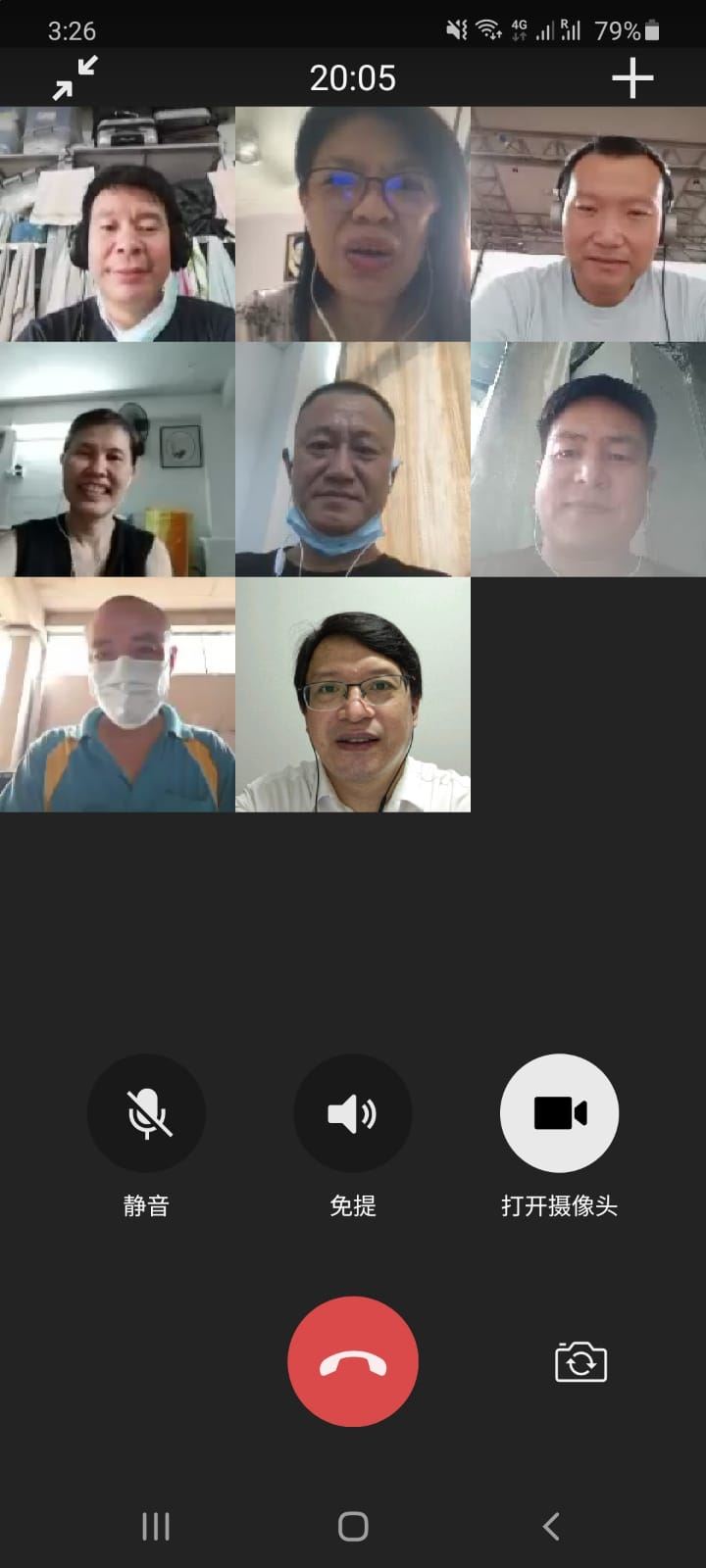Tap 打开摄像头 to turn on camera
Viewport: 706px width, 1568px height.
click(559, 1113)
